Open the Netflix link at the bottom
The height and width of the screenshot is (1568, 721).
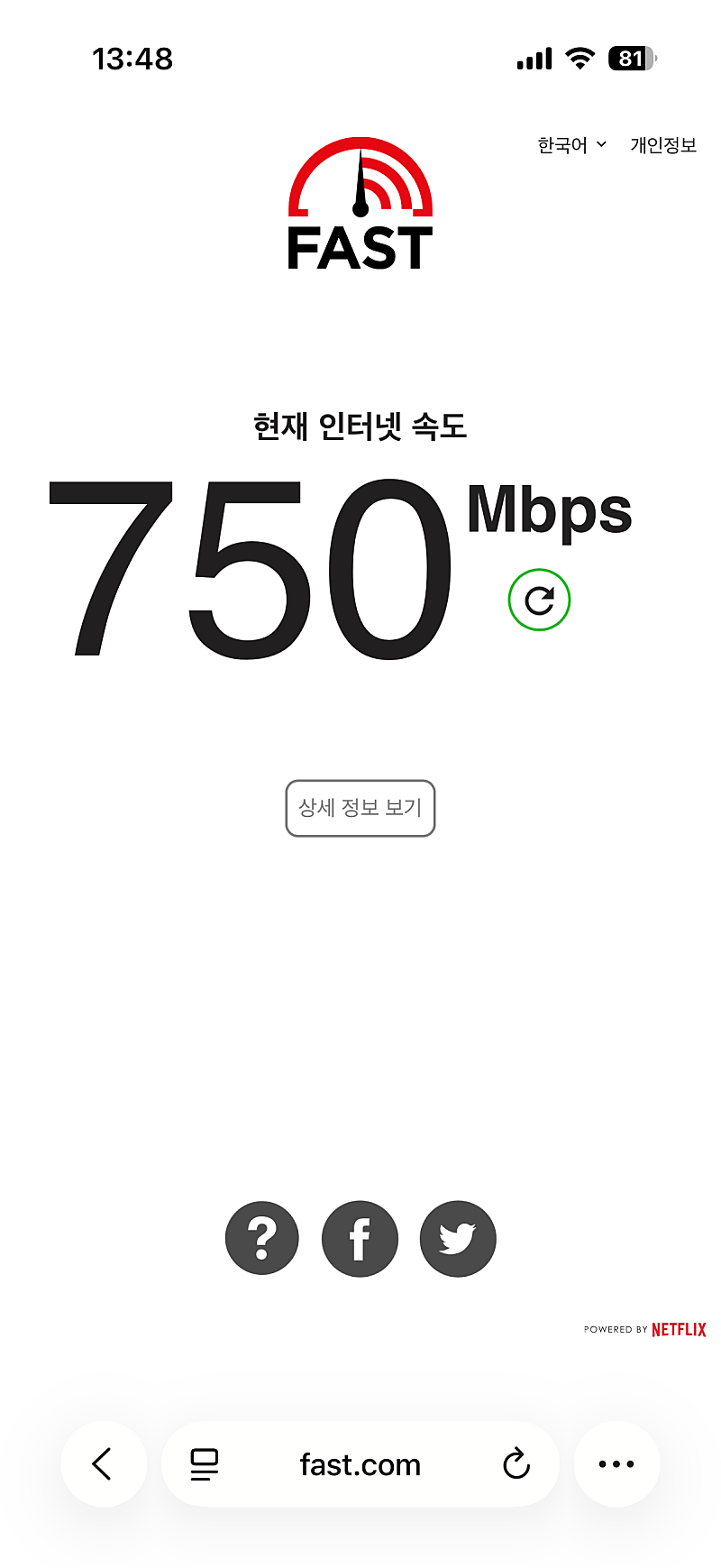[x=678, y=1329]
